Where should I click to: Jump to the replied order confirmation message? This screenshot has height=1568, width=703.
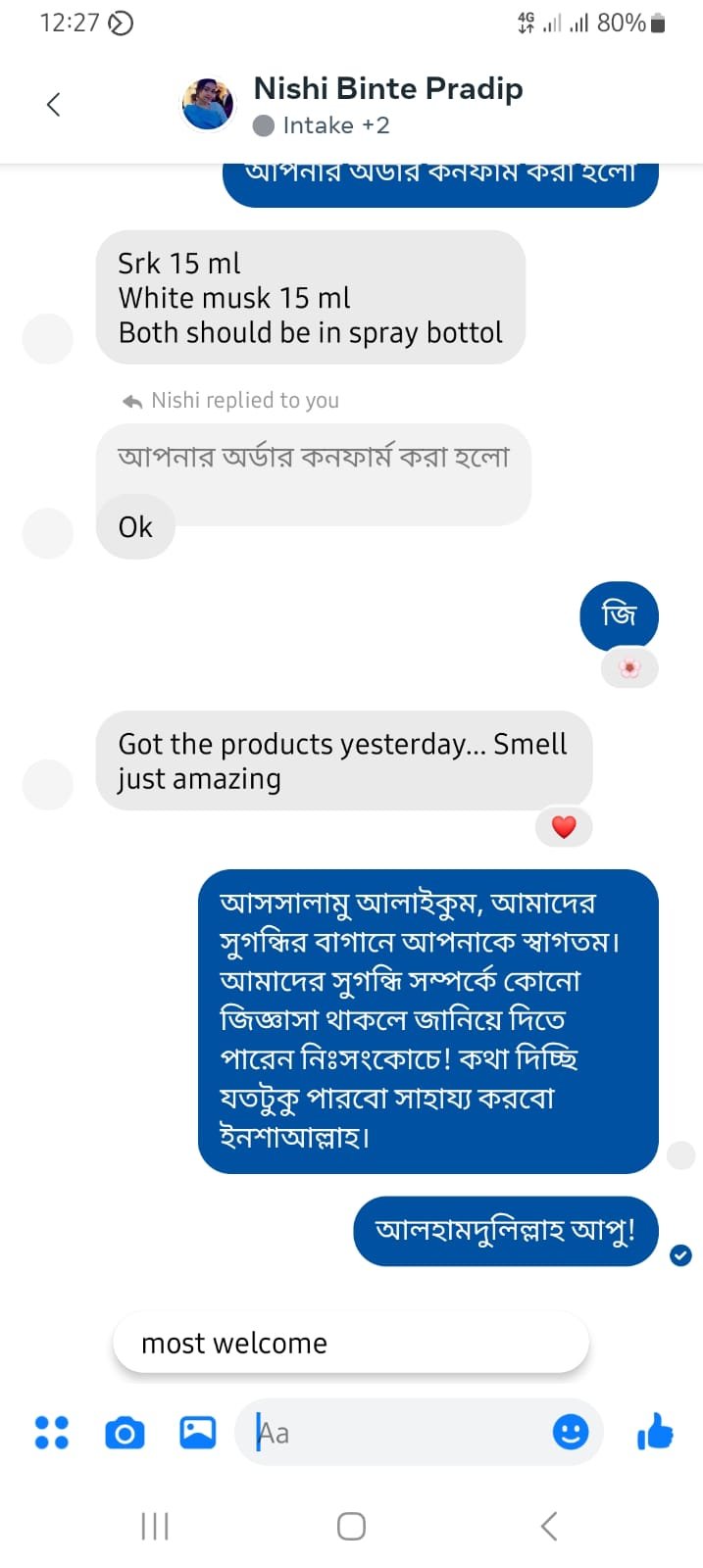pyautogui.click(x=314, y=458)
